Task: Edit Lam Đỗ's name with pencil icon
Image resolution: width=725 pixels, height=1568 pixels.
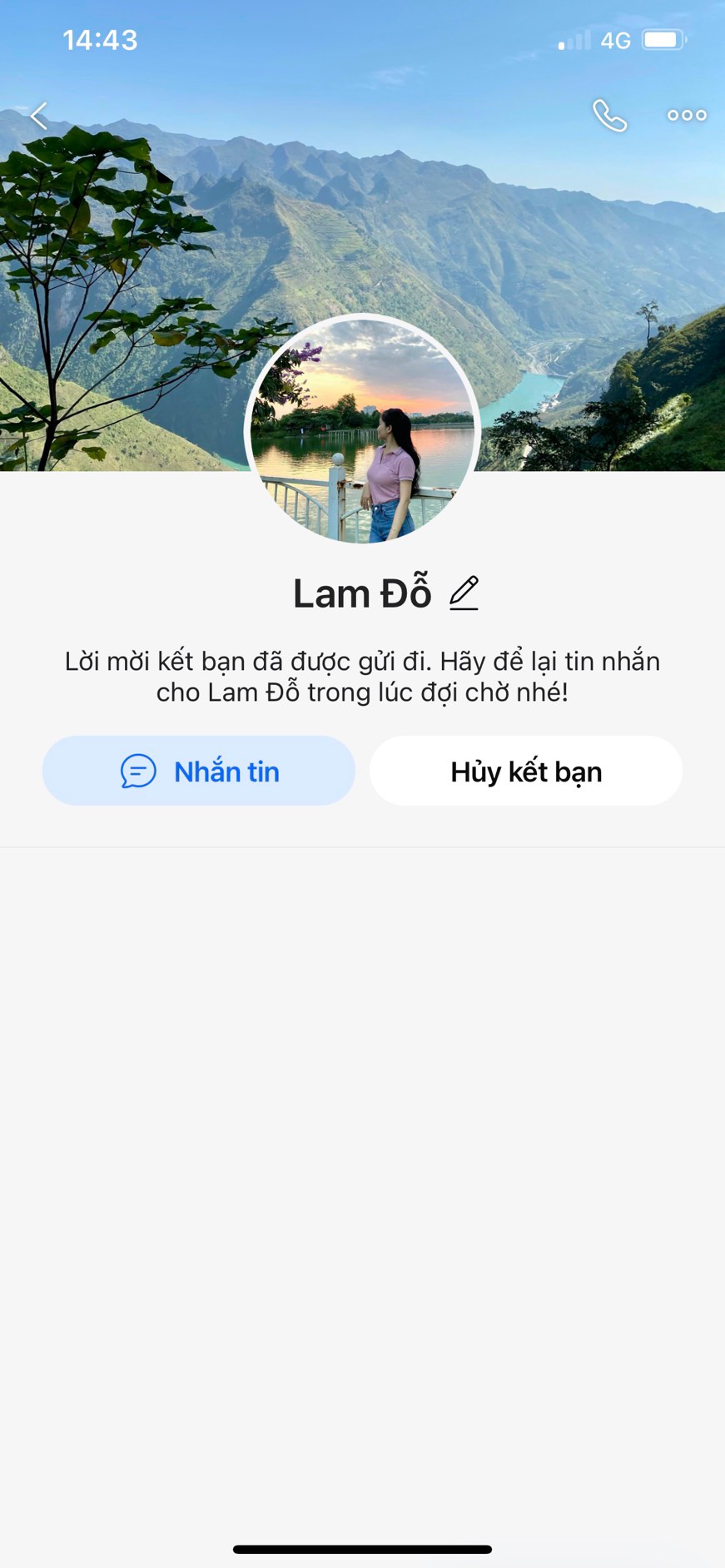Action: click(x=464, y=593)
